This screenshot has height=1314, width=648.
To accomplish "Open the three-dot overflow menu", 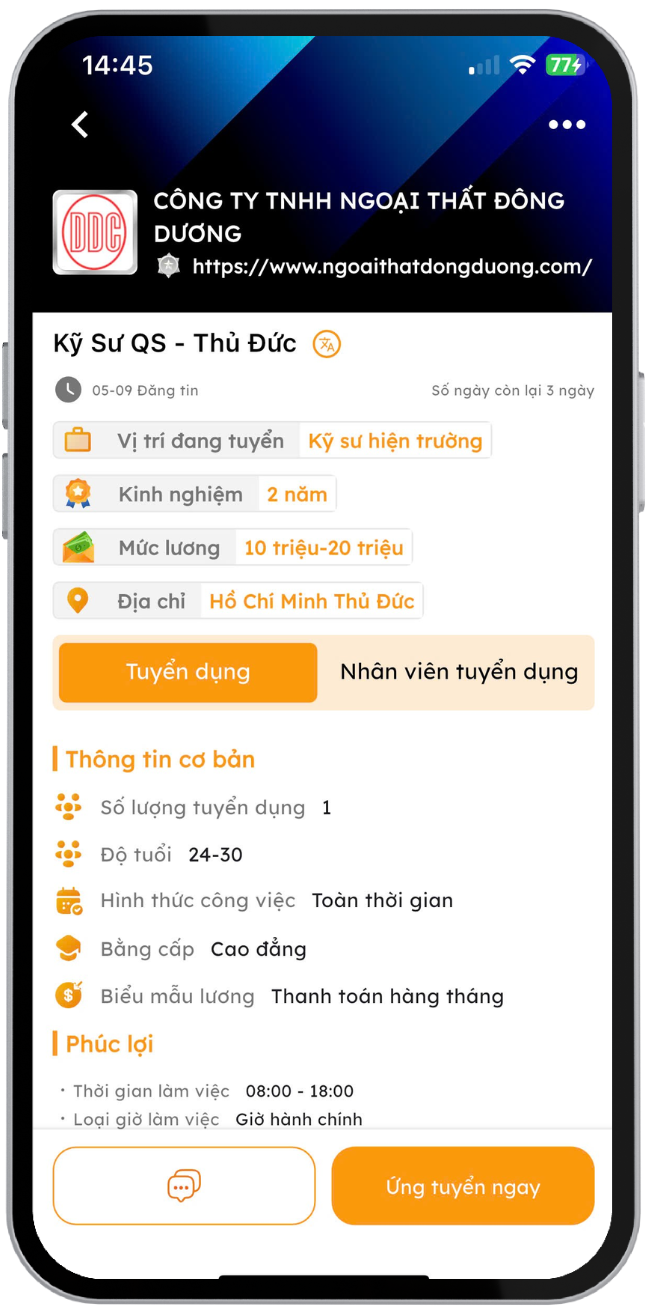I will coord(567,125).
